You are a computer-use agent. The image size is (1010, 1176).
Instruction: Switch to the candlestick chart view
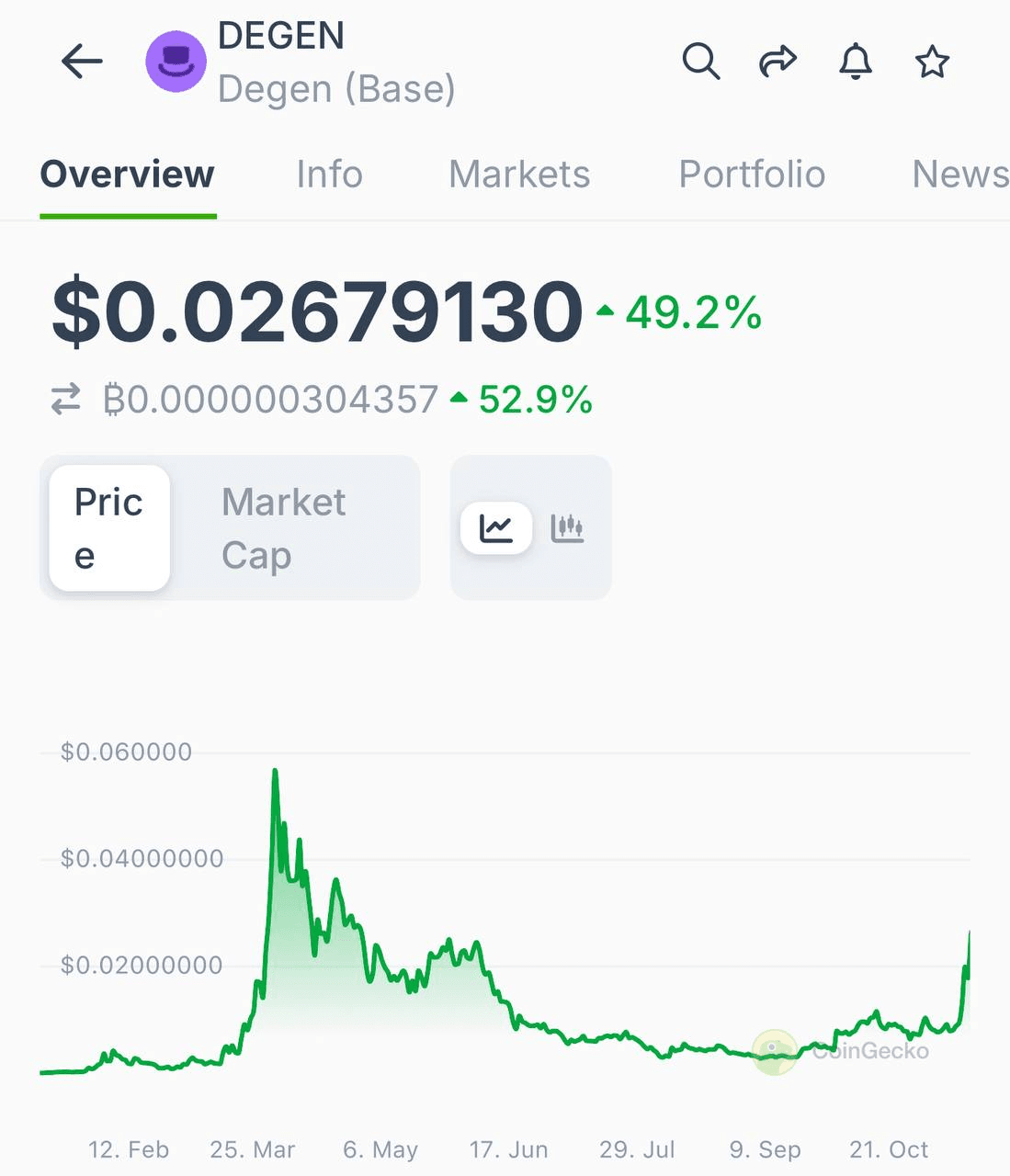pos(567,528)
